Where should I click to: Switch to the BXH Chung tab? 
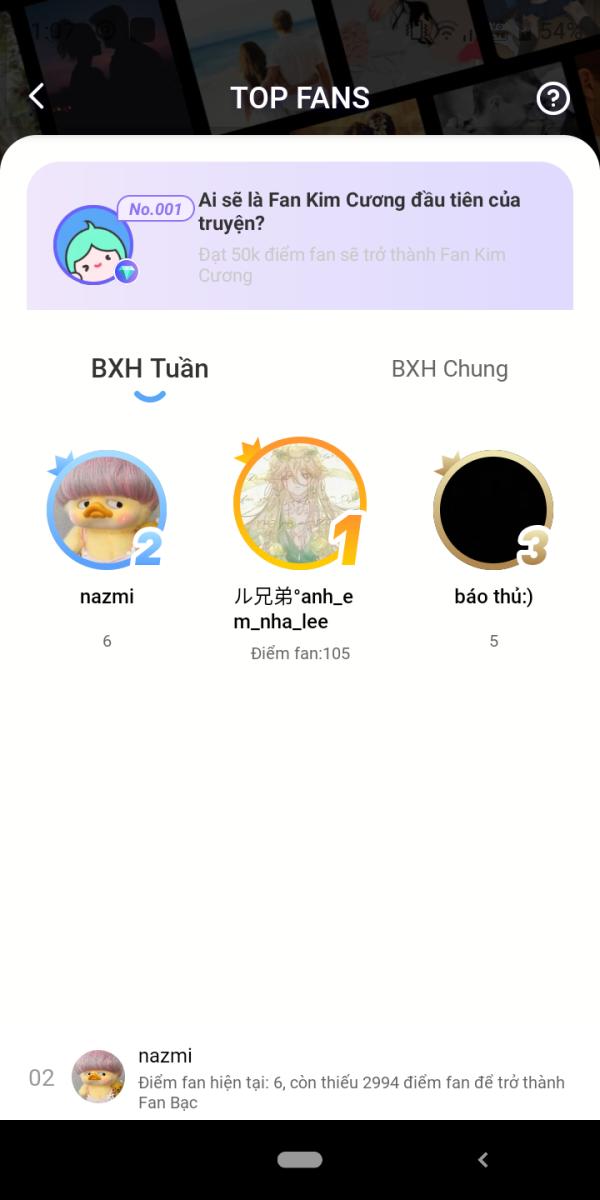[449, 369]
